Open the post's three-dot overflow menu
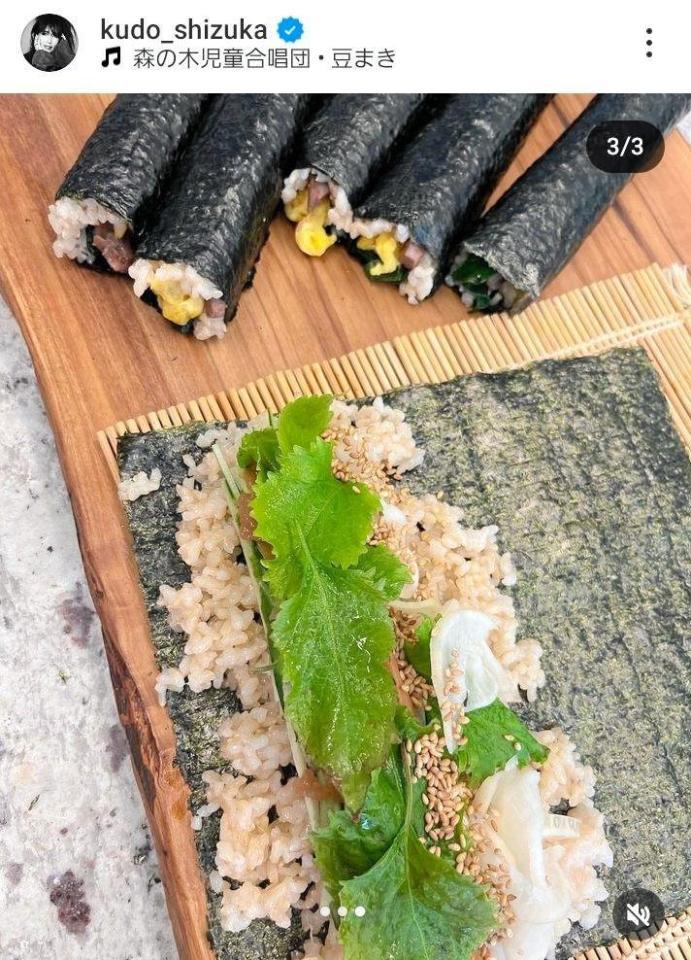The height and width of the screenshot is (960, 691). click(649, 43)
